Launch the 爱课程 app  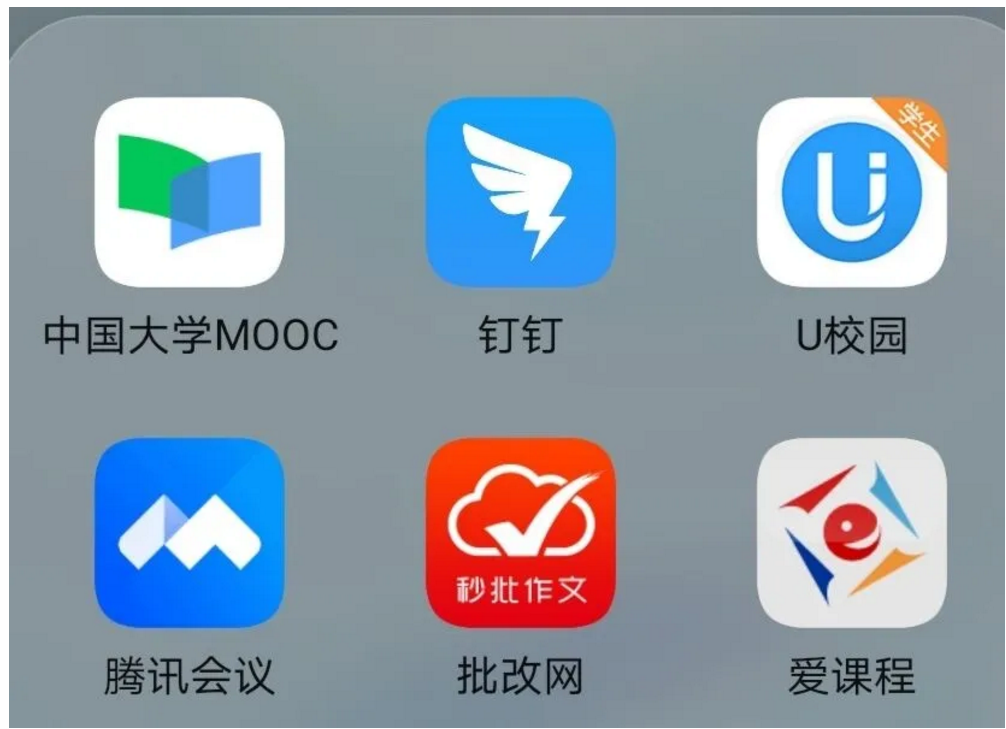(x=851, y=532)
